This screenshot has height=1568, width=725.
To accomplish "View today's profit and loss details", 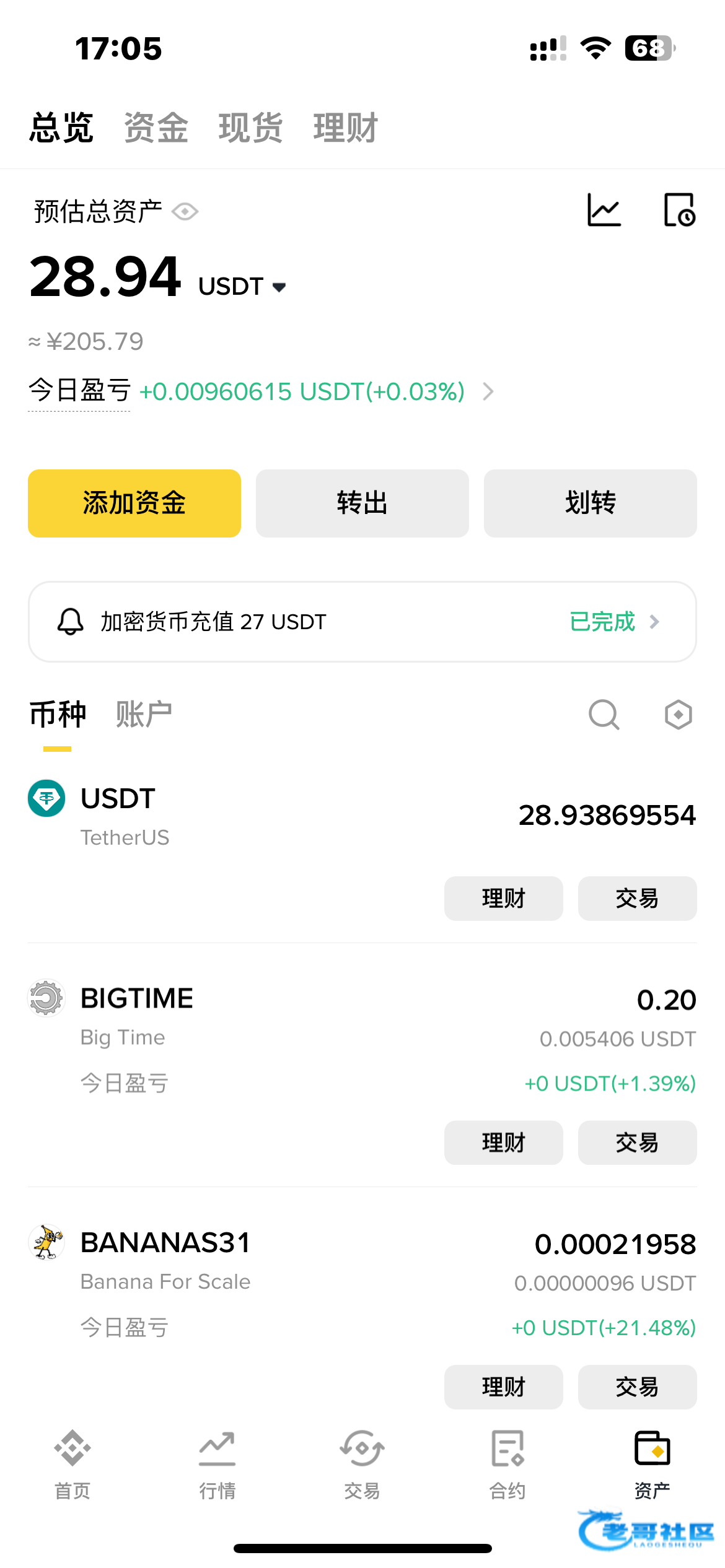I will coord(488,391).
